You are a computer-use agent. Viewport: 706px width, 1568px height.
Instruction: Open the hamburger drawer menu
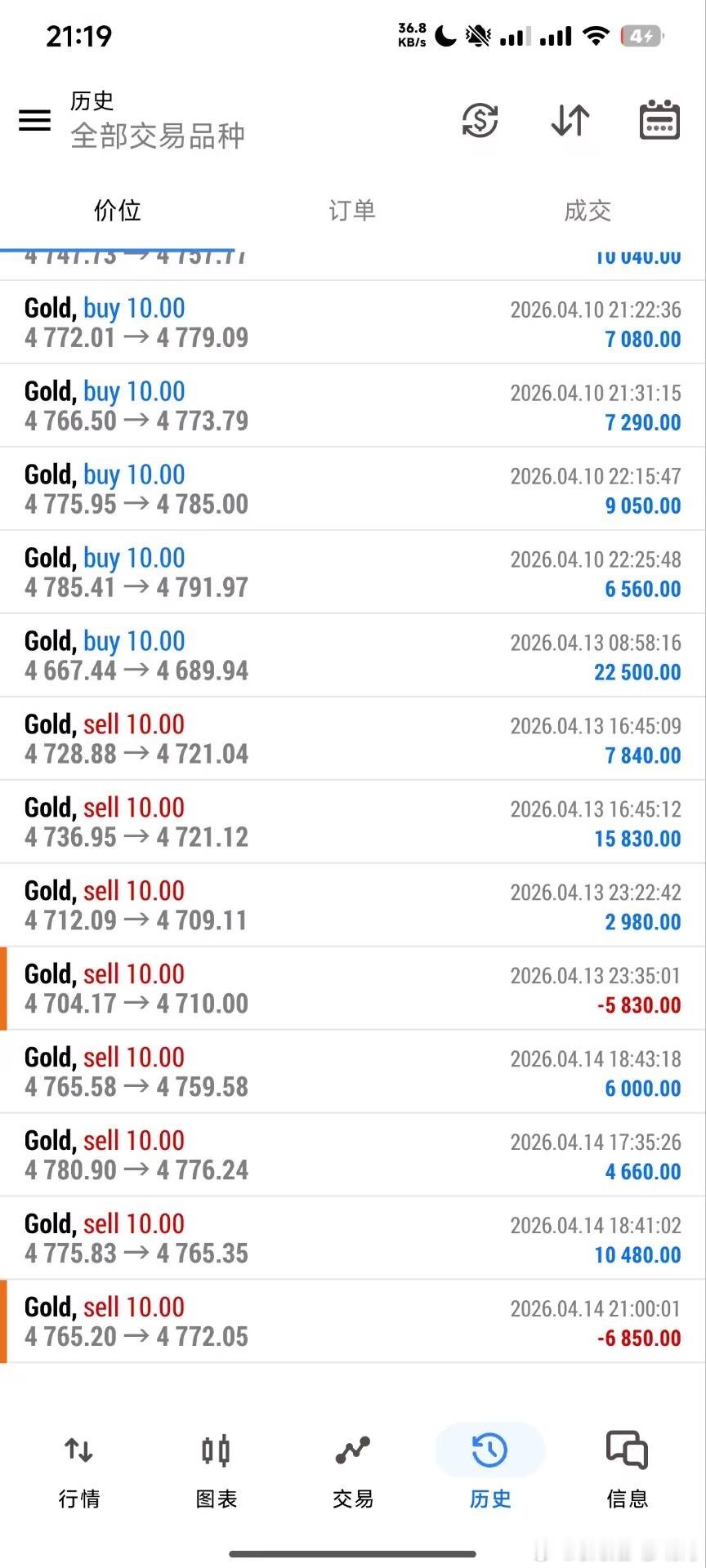point(34,121)
